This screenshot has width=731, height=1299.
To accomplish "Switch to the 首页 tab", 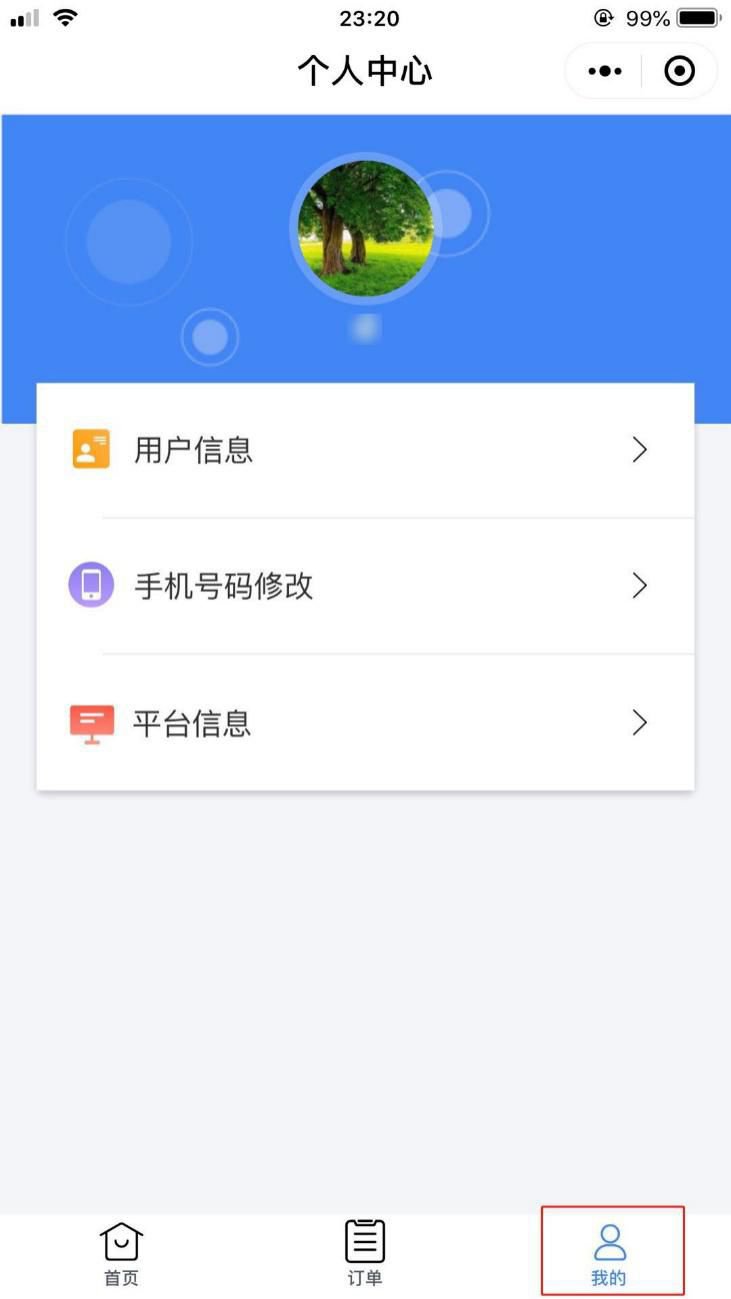I will (121, 1253).
